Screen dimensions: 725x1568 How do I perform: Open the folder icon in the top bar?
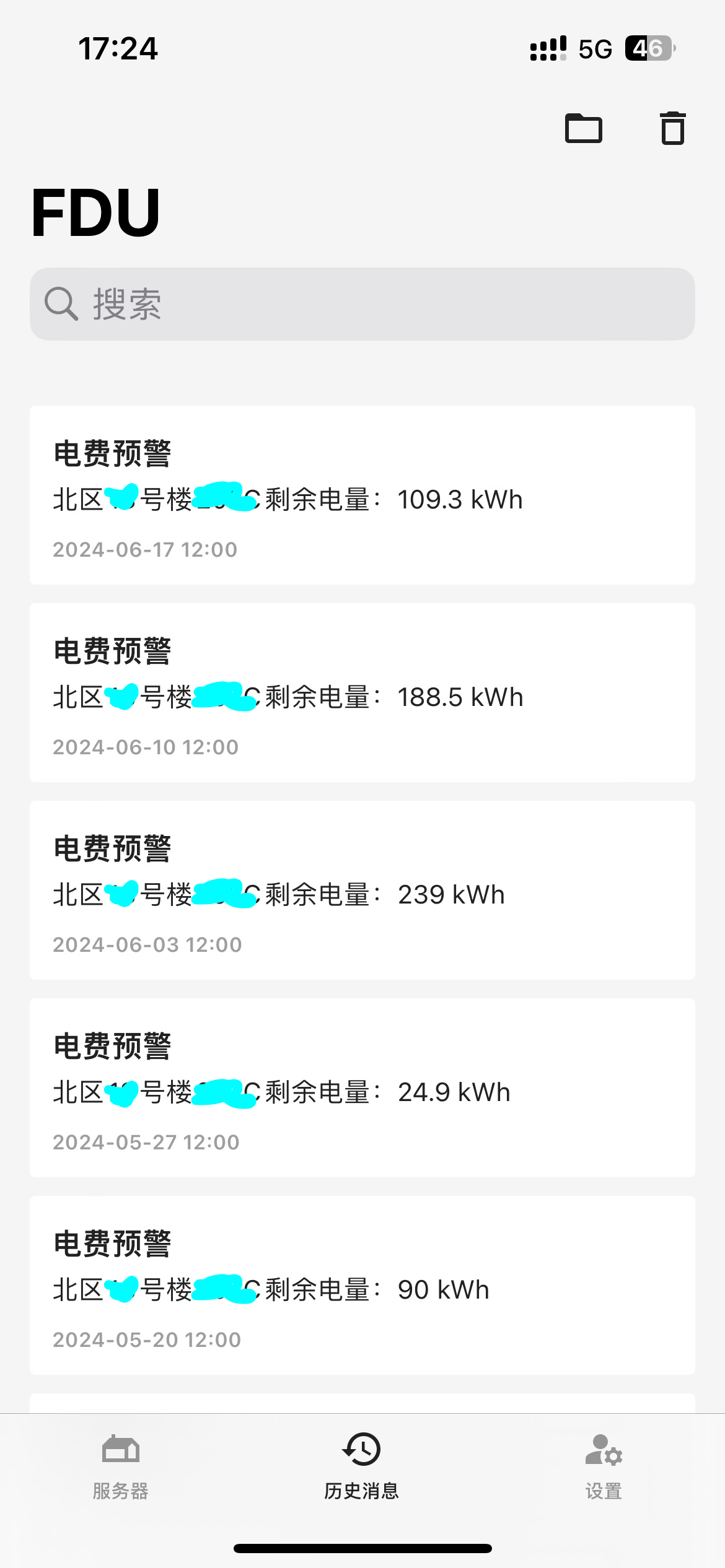(583, 128)
